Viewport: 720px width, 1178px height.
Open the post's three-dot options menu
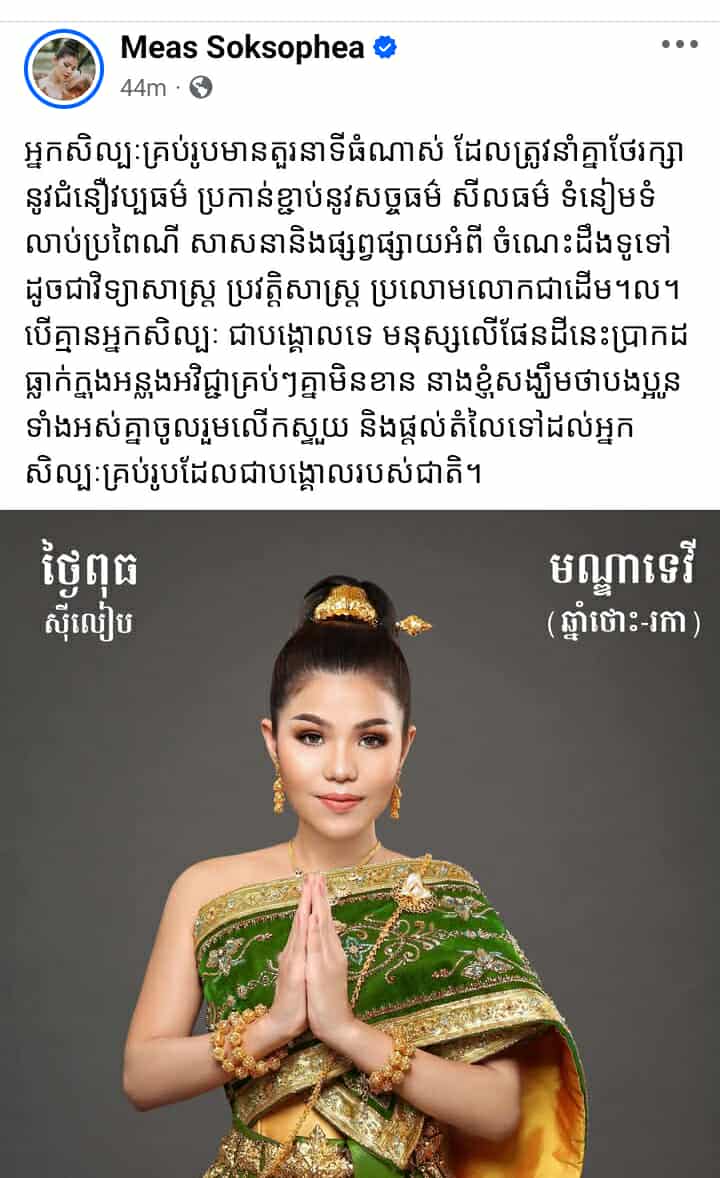(x=679, y=44)
